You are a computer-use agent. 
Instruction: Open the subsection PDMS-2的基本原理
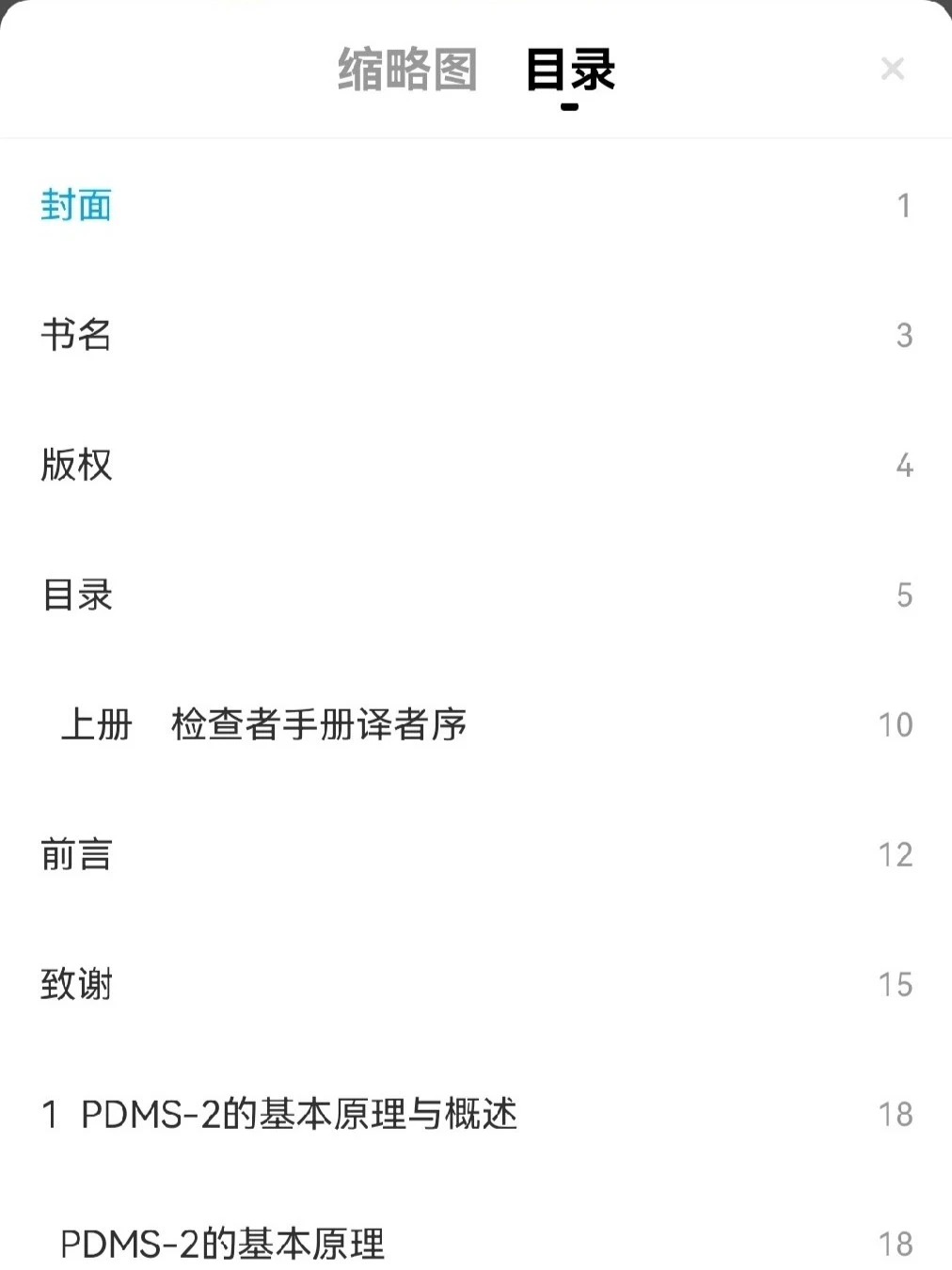click(x=222, y=1244)
